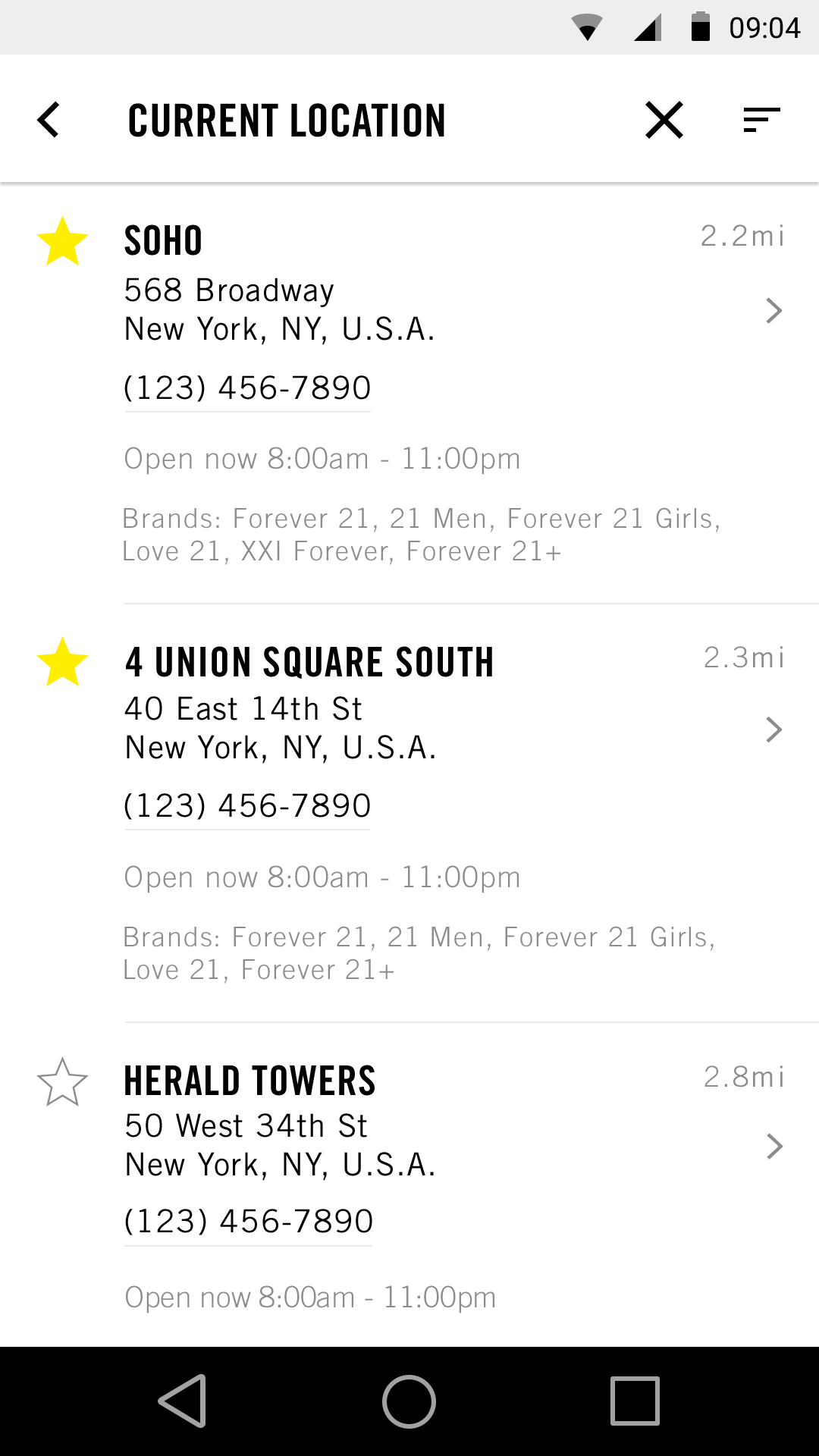Call the Herald Towers phone number
Screen dimensions: 819x1456
(x=249, y=1222)
